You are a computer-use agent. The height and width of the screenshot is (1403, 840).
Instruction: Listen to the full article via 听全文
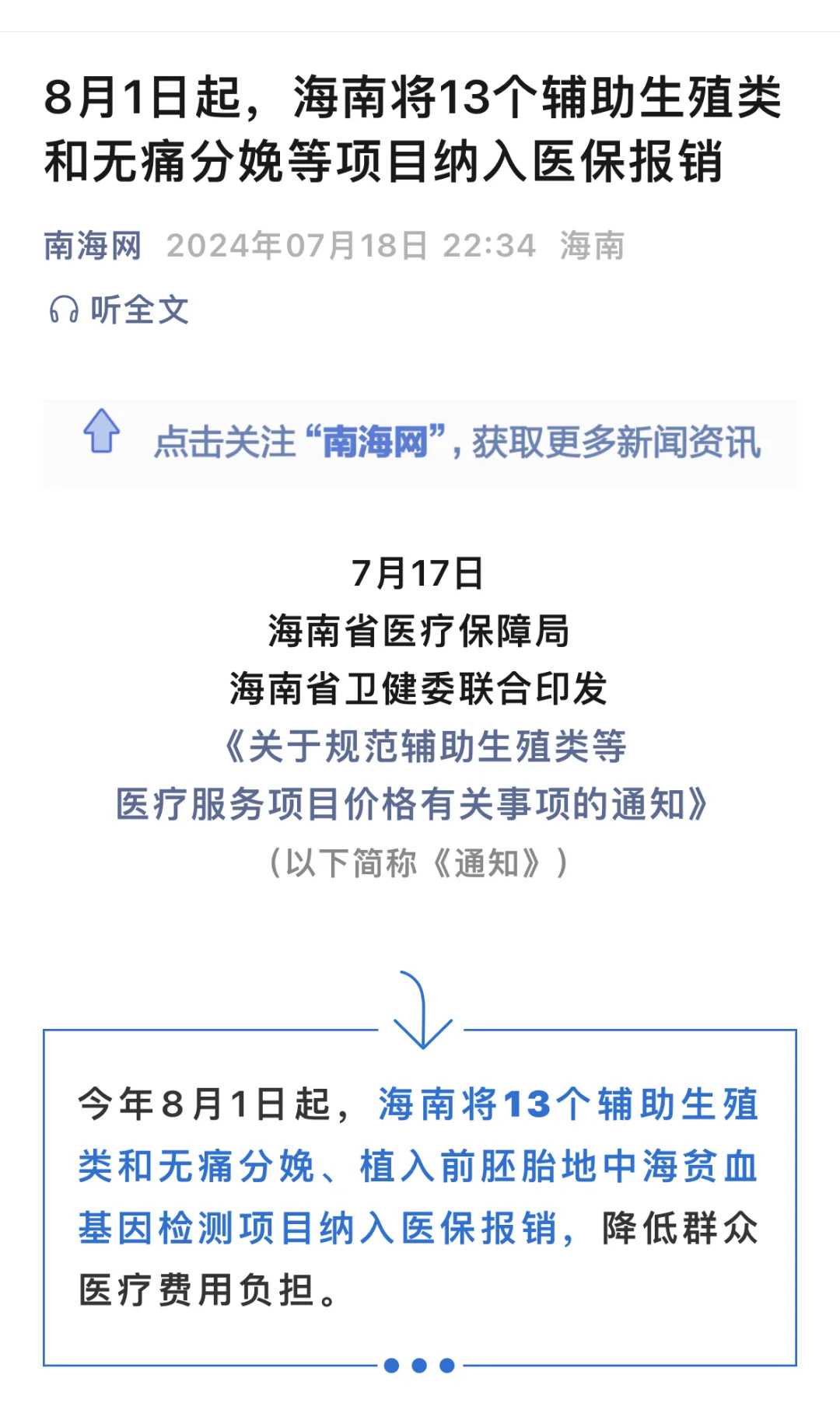[120, 310]
